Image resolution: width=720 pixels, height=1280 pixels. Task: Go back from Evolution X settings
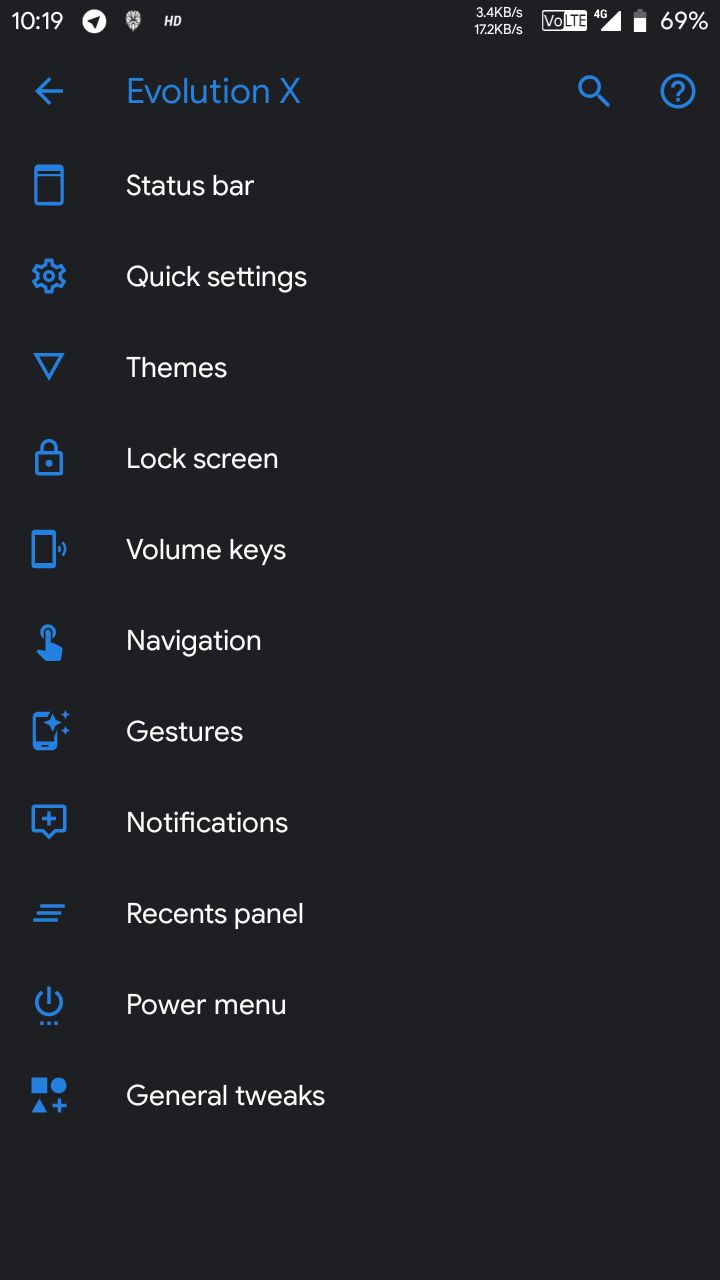pyautogui.click(x=49, y=92)
